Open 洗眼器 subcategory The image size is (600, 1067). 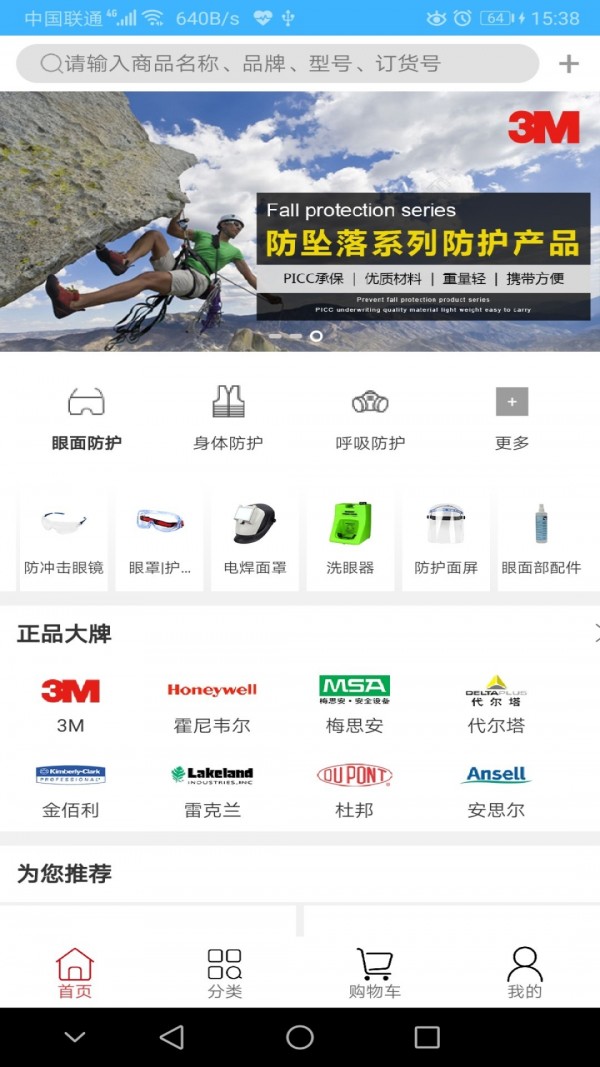(350, 540)
